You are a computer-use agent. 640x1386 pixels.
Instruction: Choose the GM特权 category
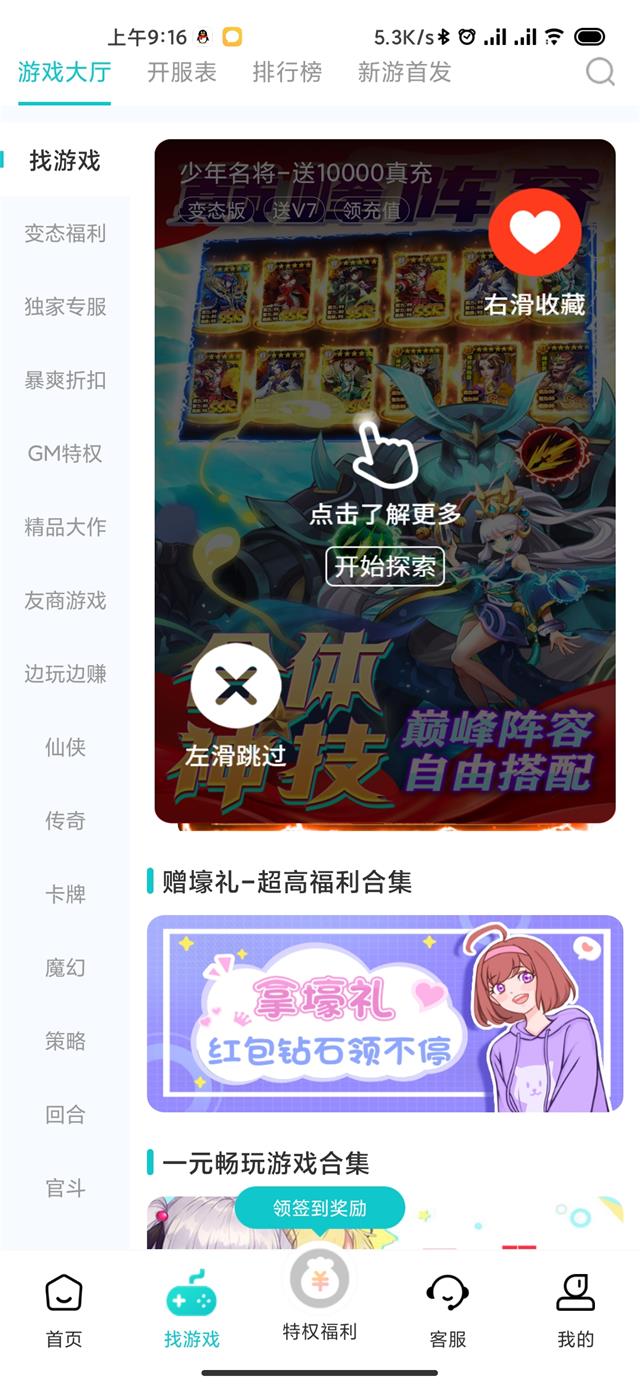[65, 454]
